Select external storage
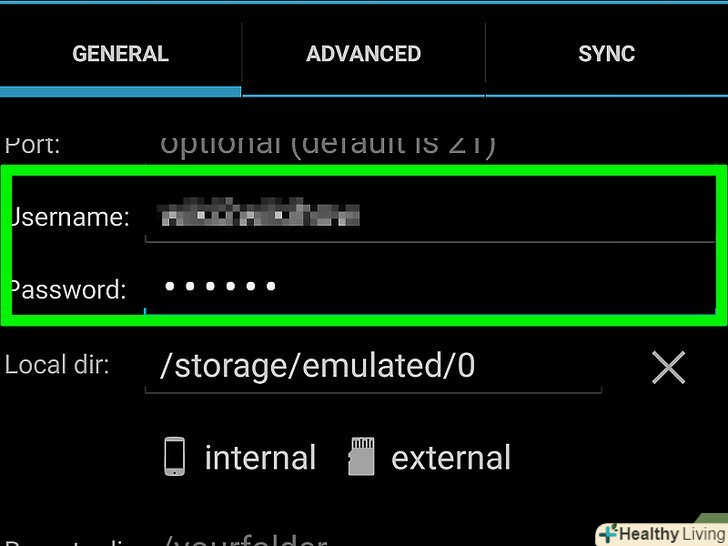This screenshot has width=728, height=546. click(430, 458)
